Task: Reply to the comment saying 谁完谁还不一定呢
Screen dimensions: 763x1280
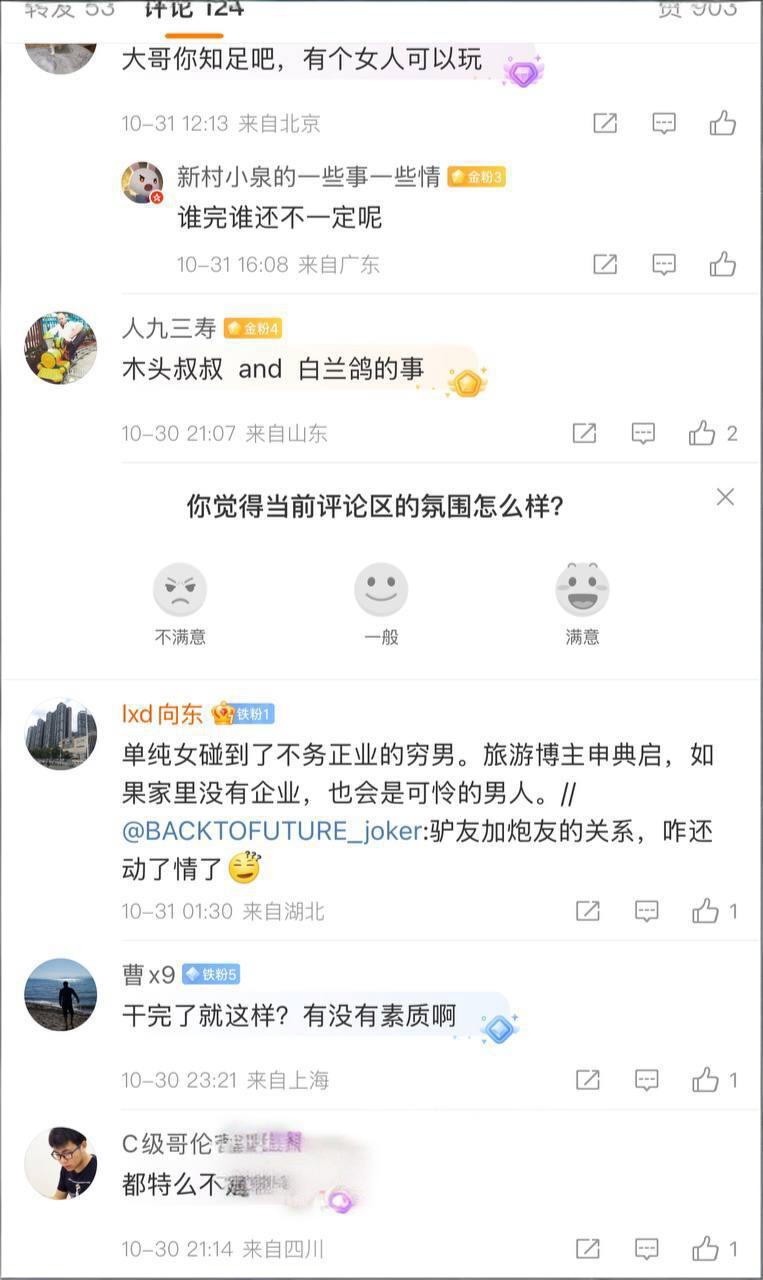Action: pyautogui.click(x=664, y=264)
